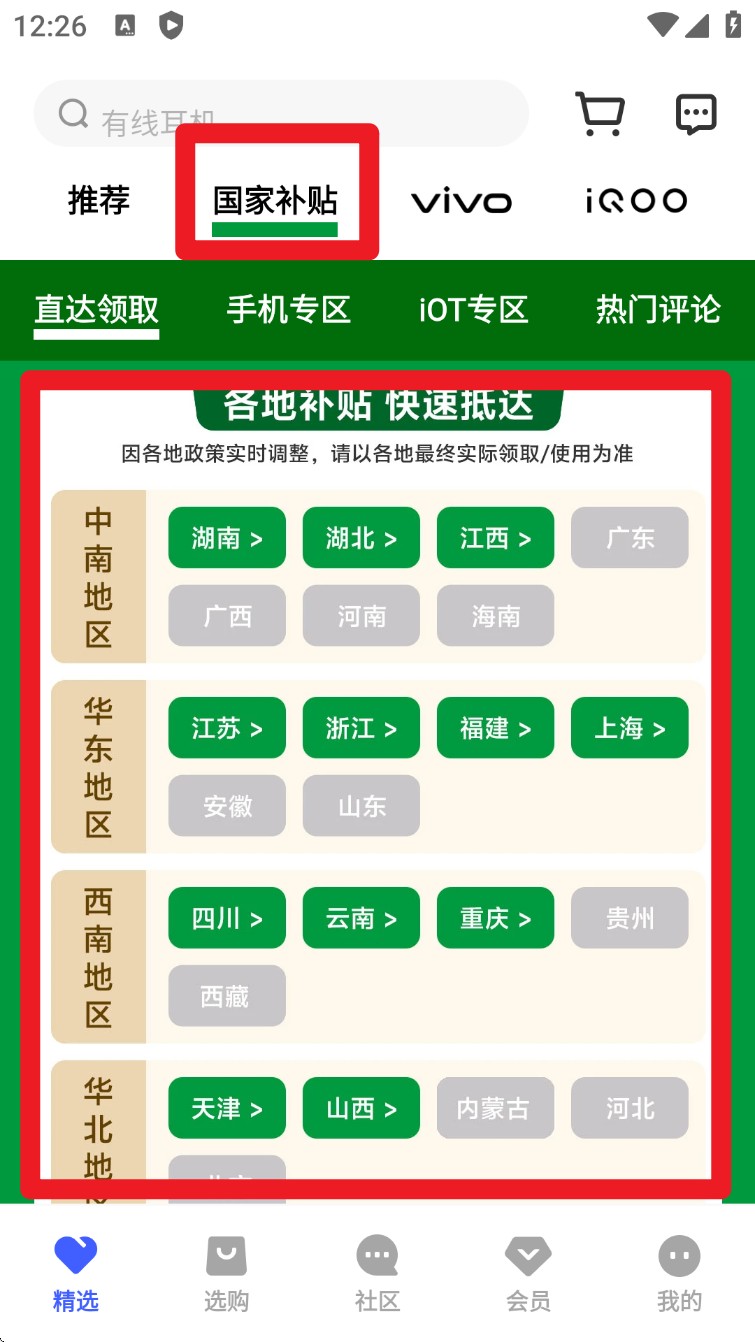Open the 湖北 subsidy page

tap(361, 538)
